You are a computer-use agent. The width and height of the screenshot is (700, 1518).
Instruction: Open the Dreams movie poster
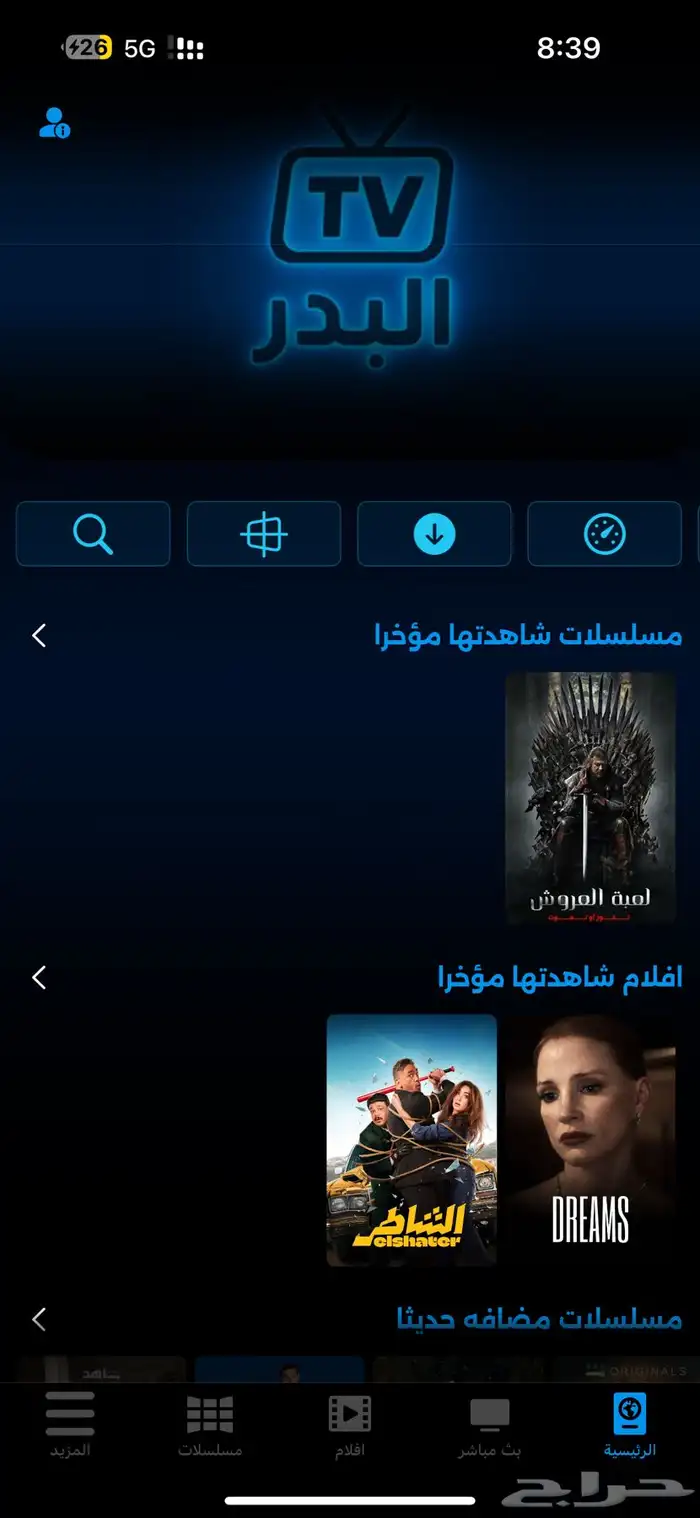point(590,1140)
